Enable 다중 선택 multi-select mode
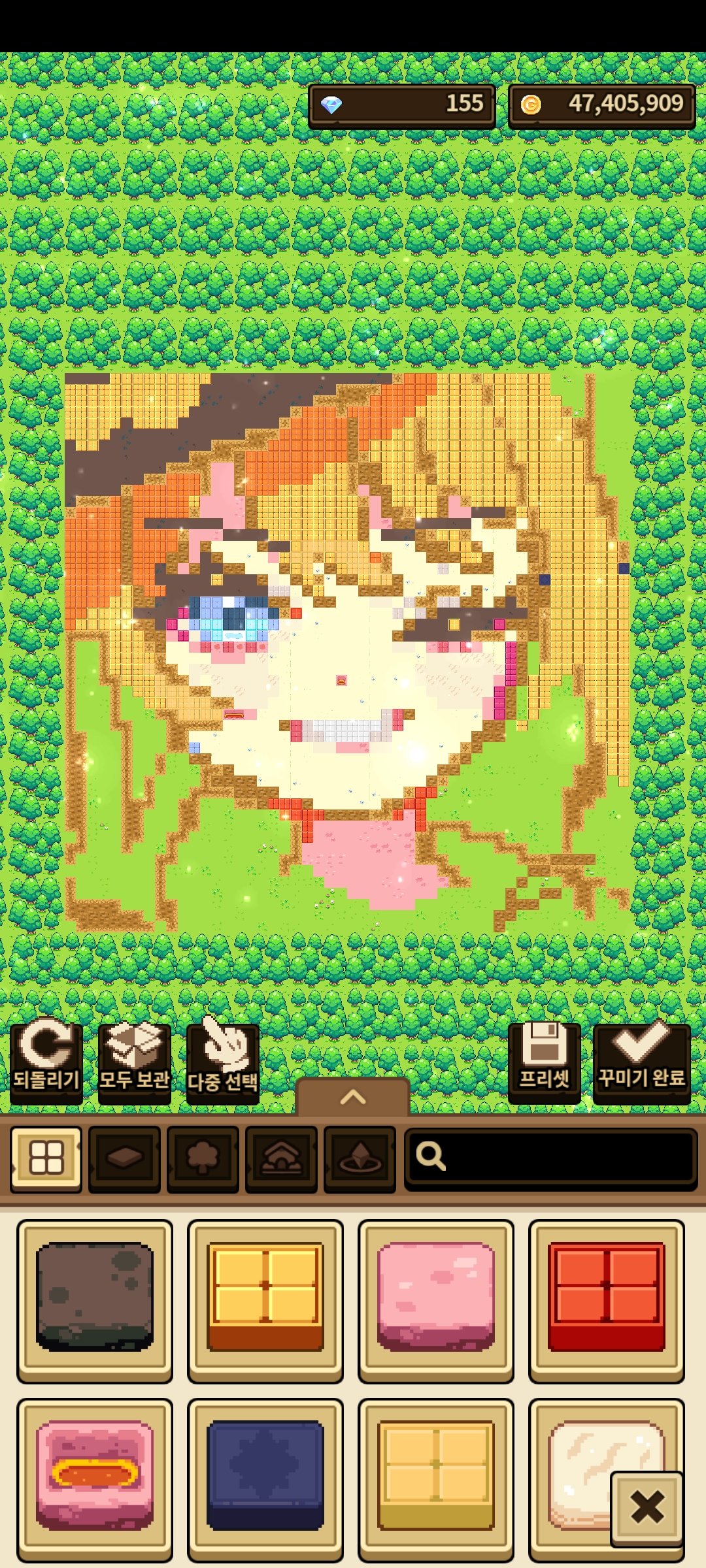Screen dimensions: 706x1568 click(x=222, y=1063)
